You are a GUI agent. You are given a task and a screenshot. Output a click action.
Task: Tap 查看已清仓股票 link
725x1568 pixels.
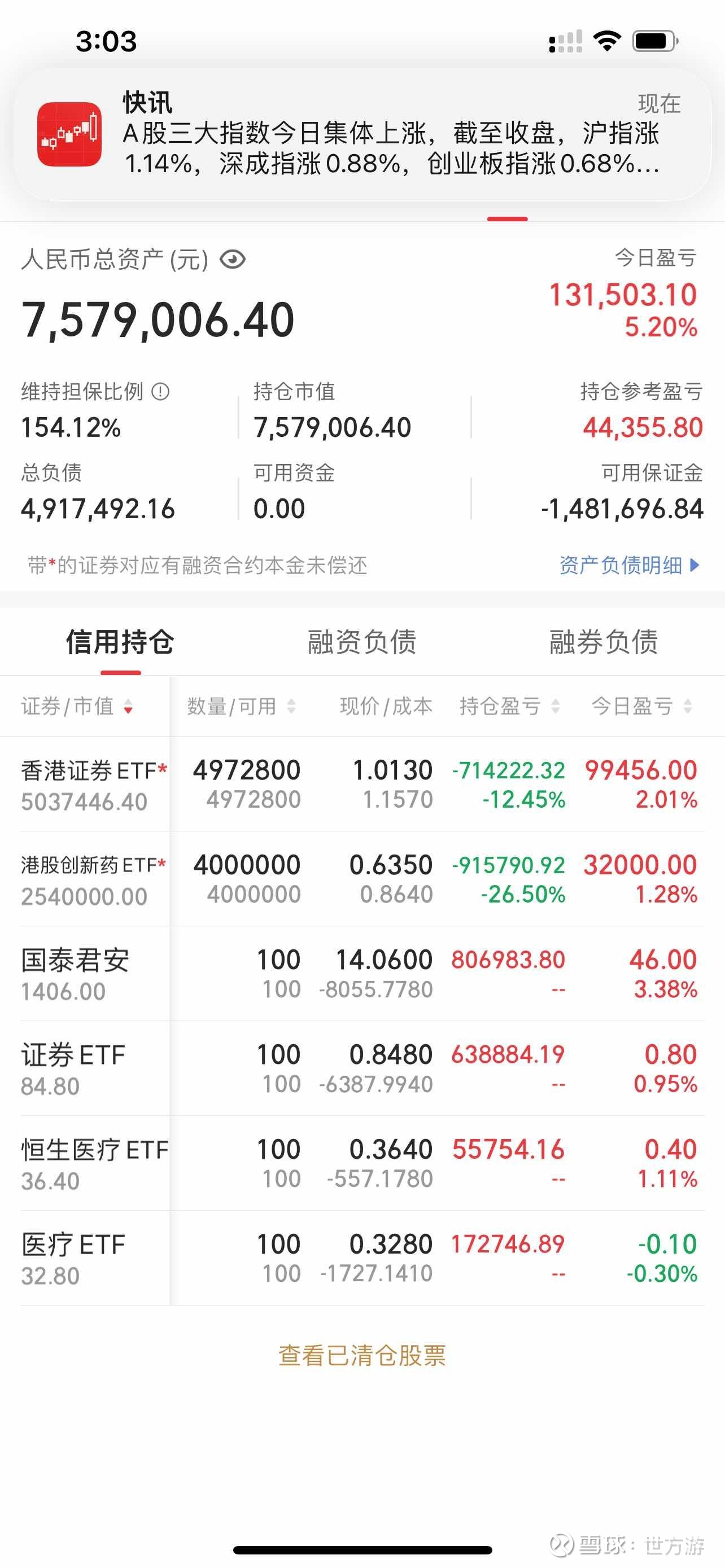tap(362, 1356)
